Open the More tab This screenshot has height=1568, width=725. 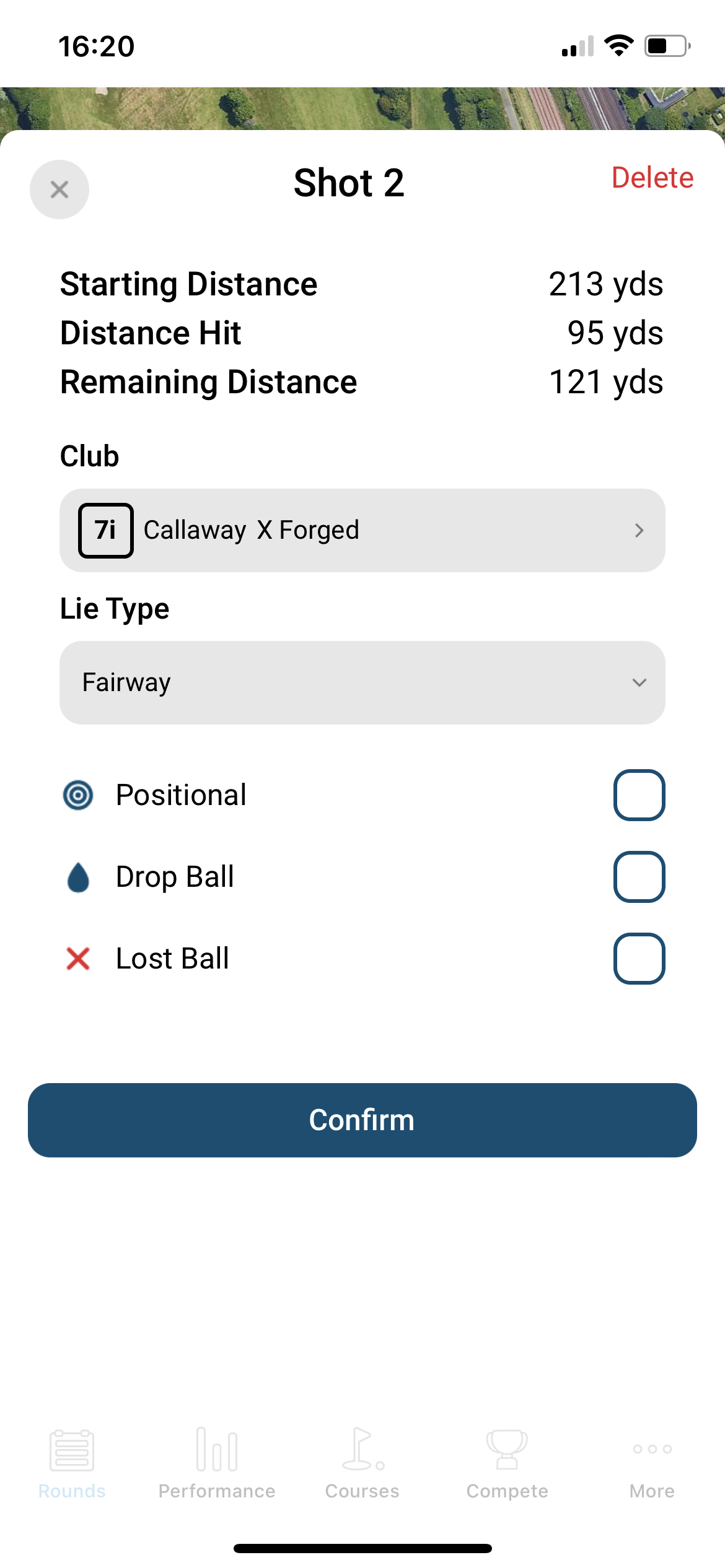point(652,1464)
